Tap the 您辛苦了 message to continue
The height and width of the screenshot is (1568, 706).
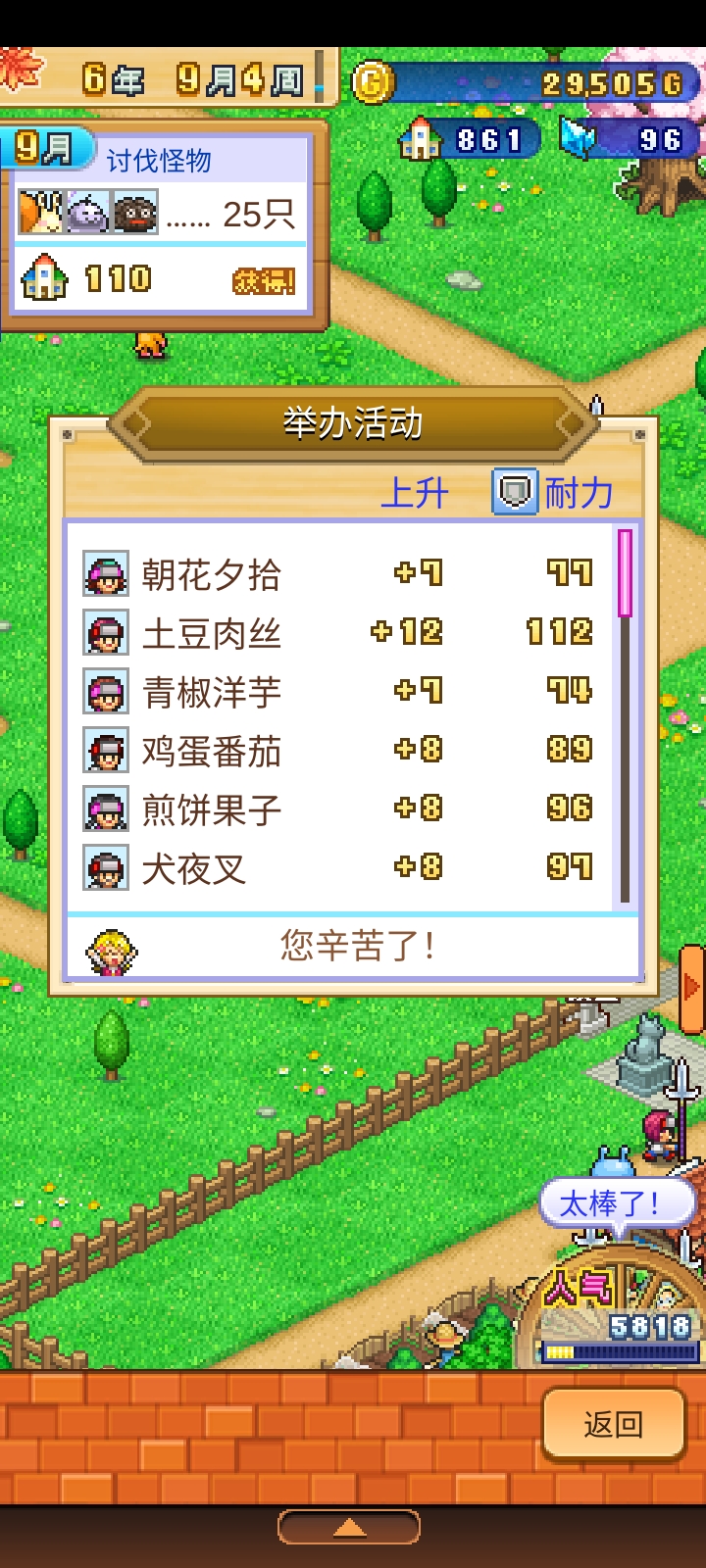coord(353,947)
